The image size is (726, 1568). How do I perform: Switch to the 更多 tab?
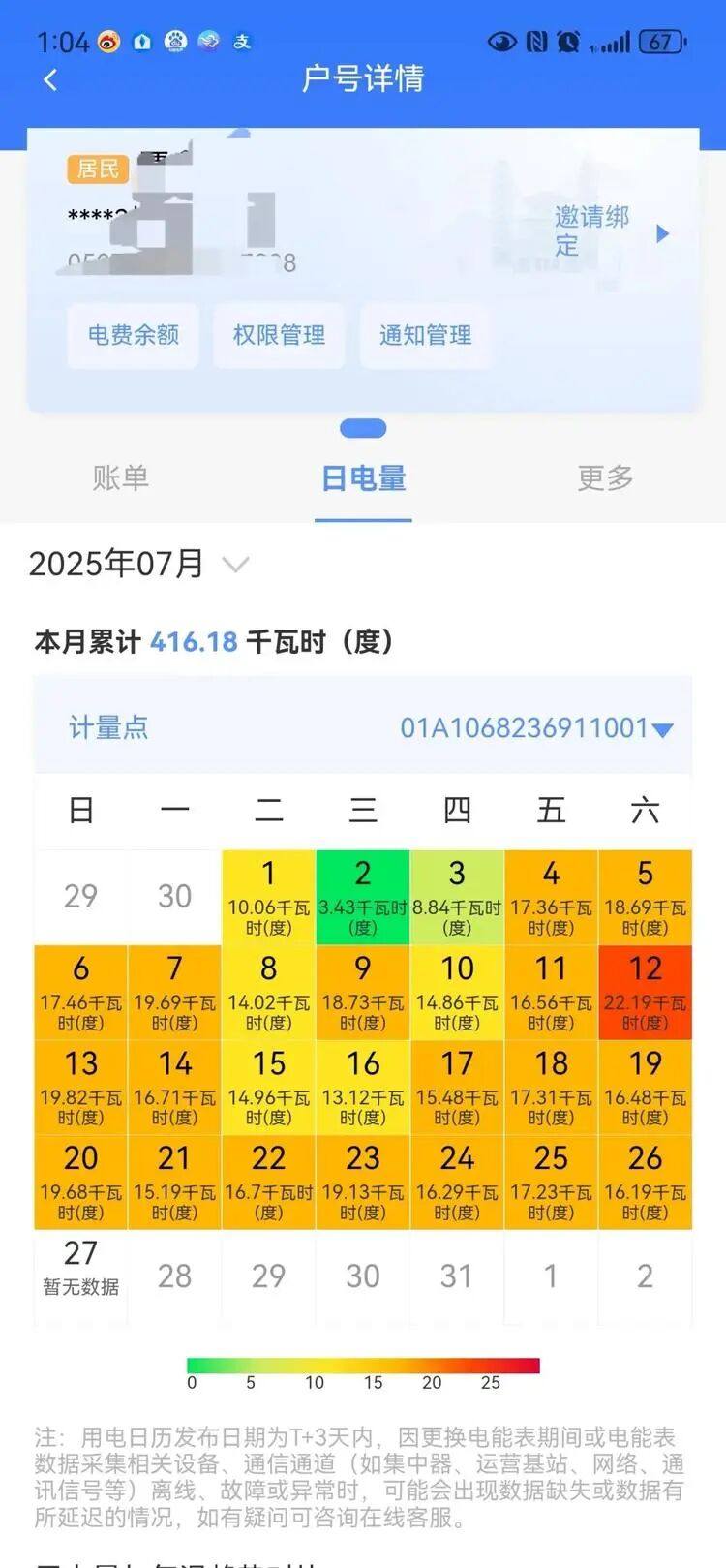point(605,477)
